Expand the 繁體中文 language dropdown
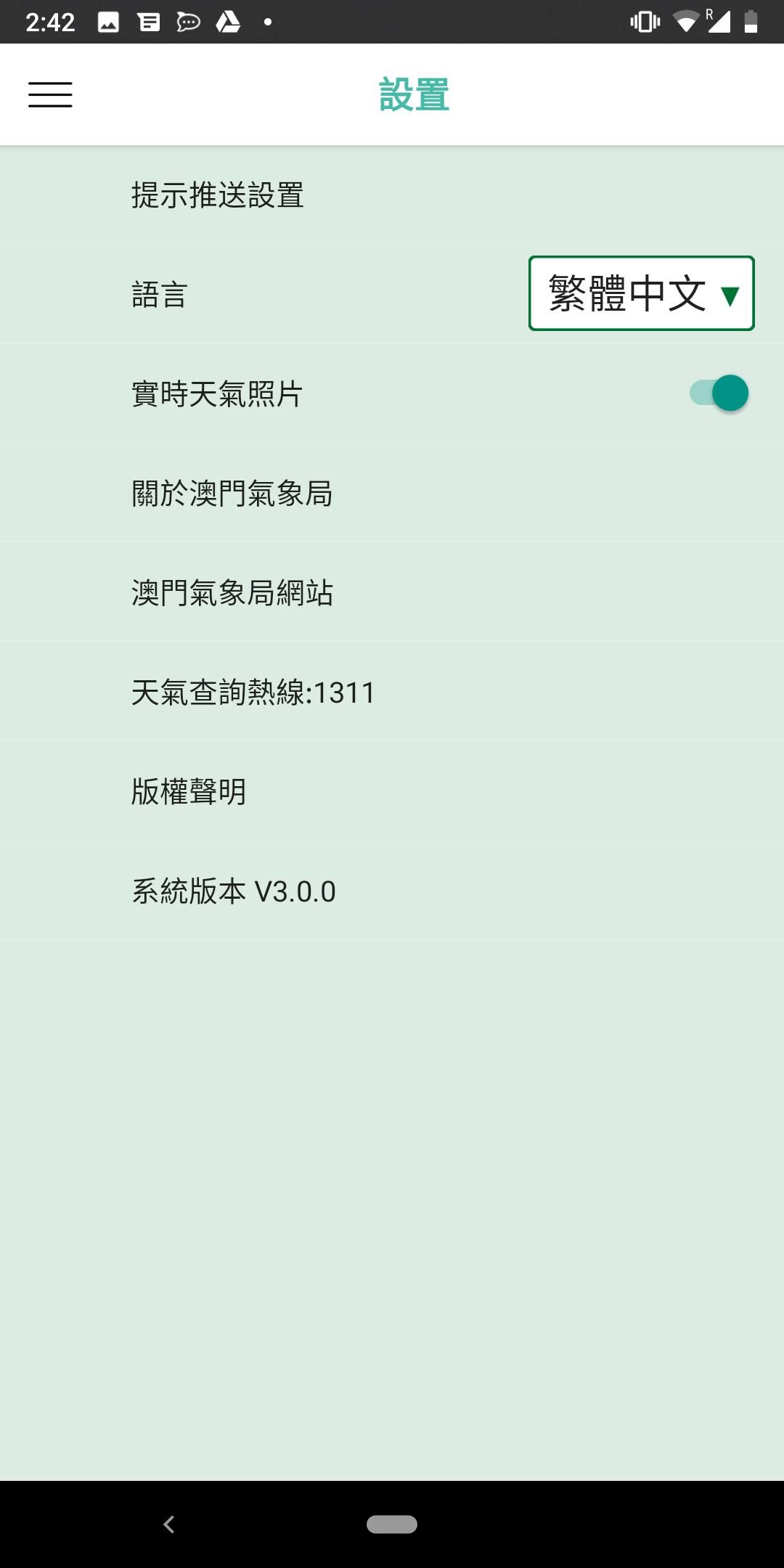Image resolution: width=784 pixels, height=1568 pixels. [642, 293]
